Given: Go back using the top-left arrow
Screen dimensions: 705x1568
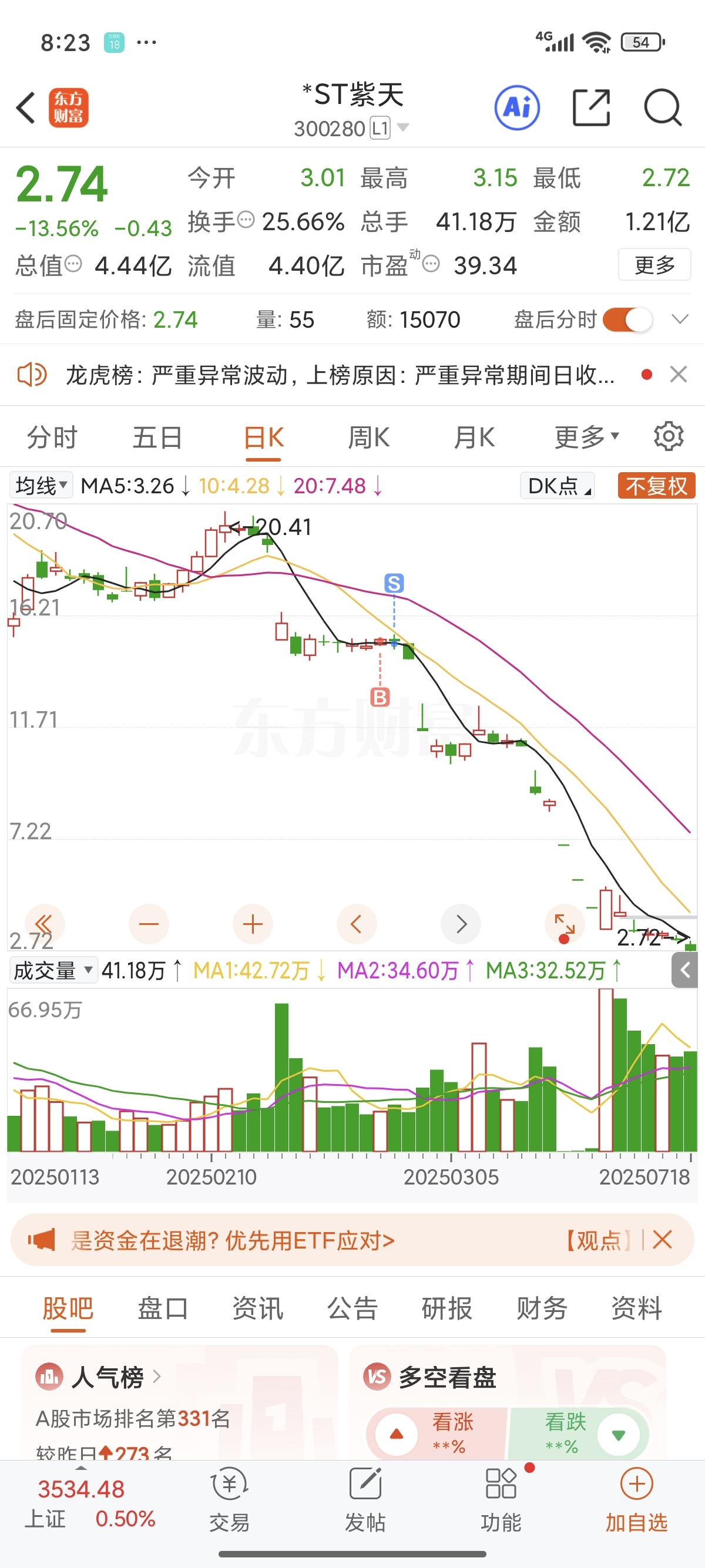Looking at the screenshot, I should (26, 108).
